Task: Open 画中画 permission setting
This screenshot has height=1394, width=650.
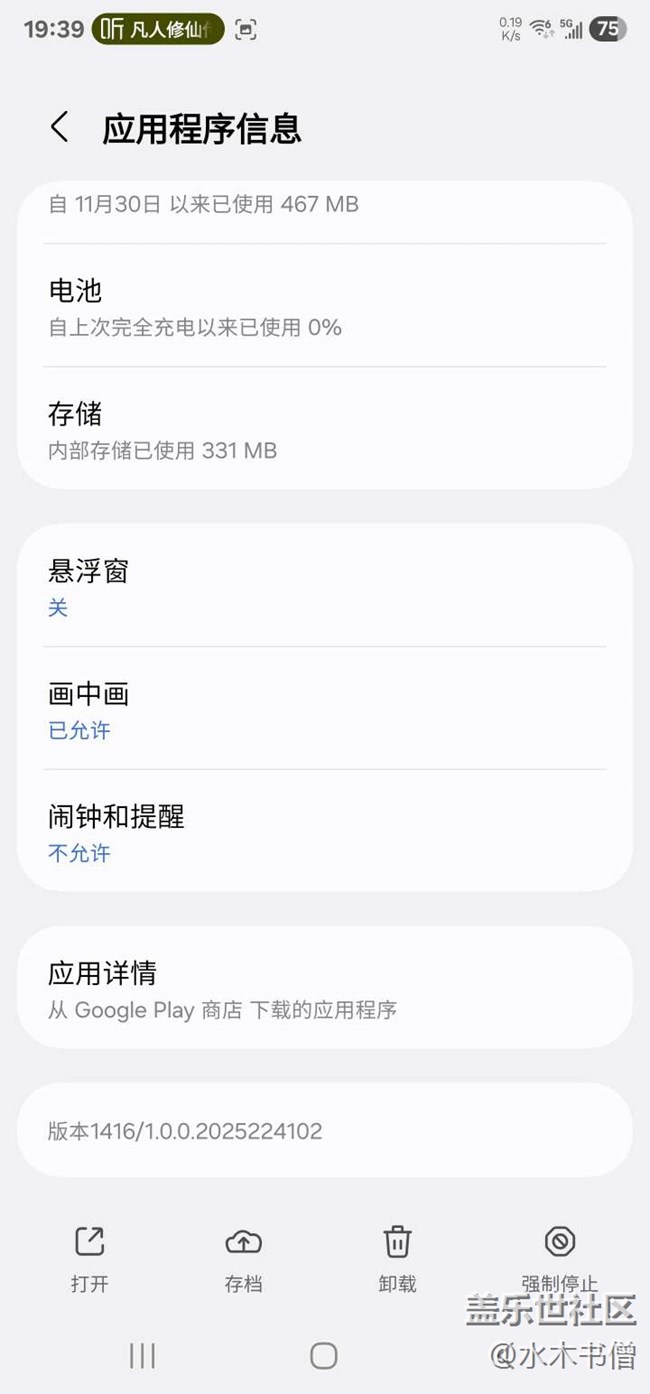Action: click(324, 710)
